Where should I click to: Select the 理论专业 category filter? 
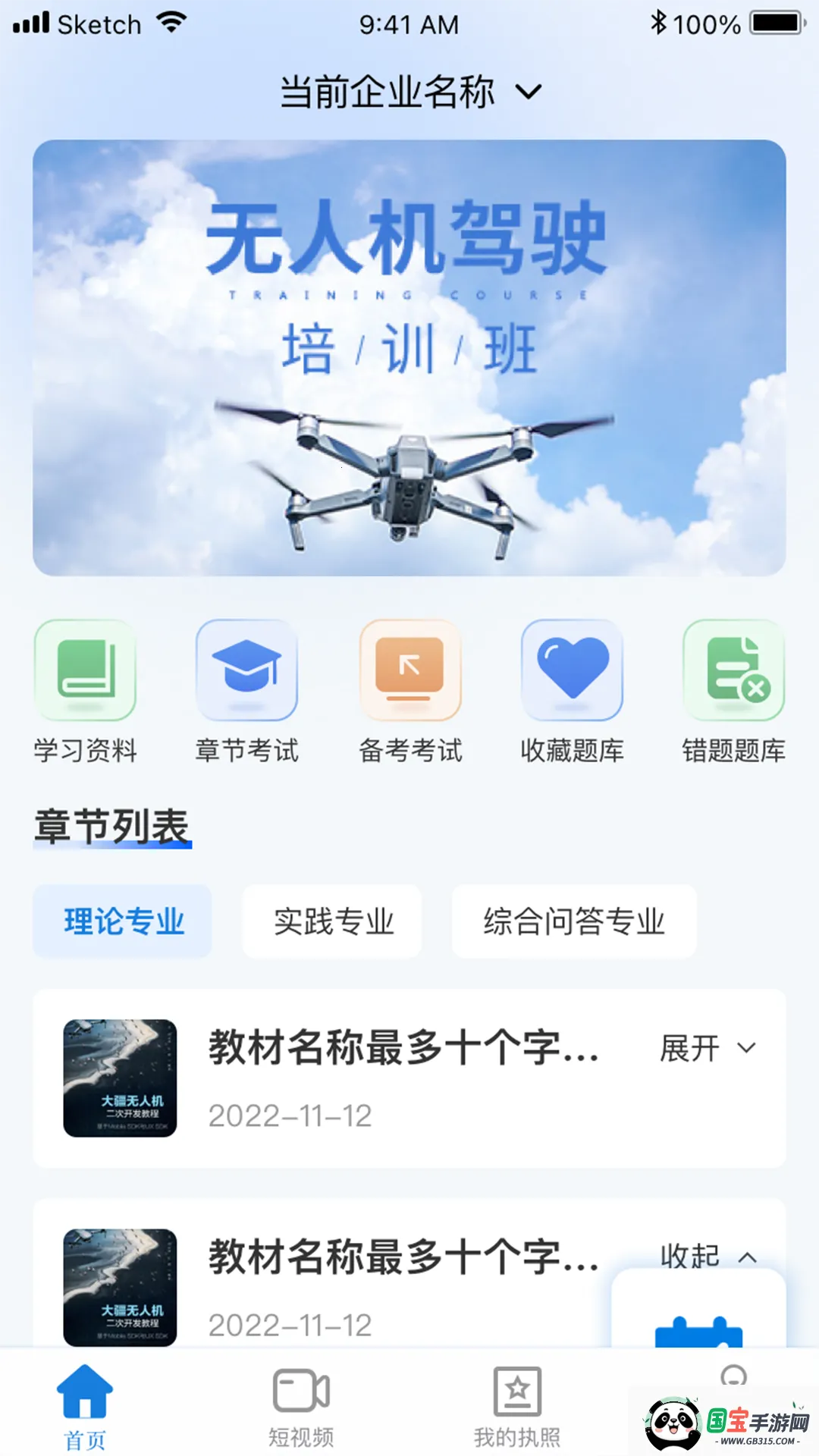tap(123, 921)
